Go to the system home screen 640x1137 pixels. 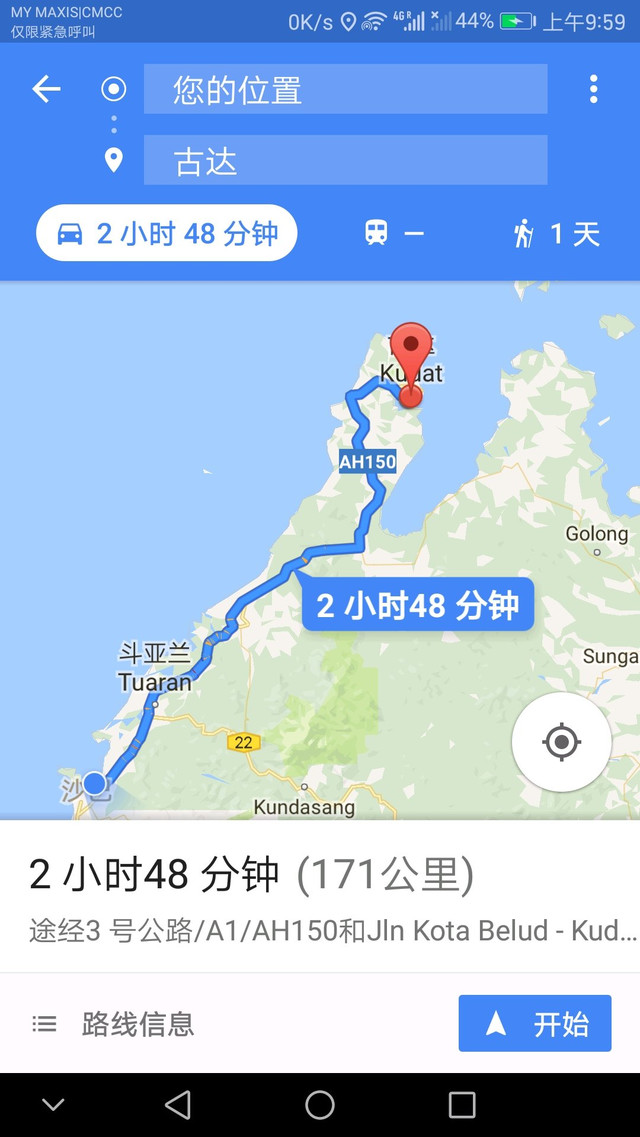point(320,1104)
